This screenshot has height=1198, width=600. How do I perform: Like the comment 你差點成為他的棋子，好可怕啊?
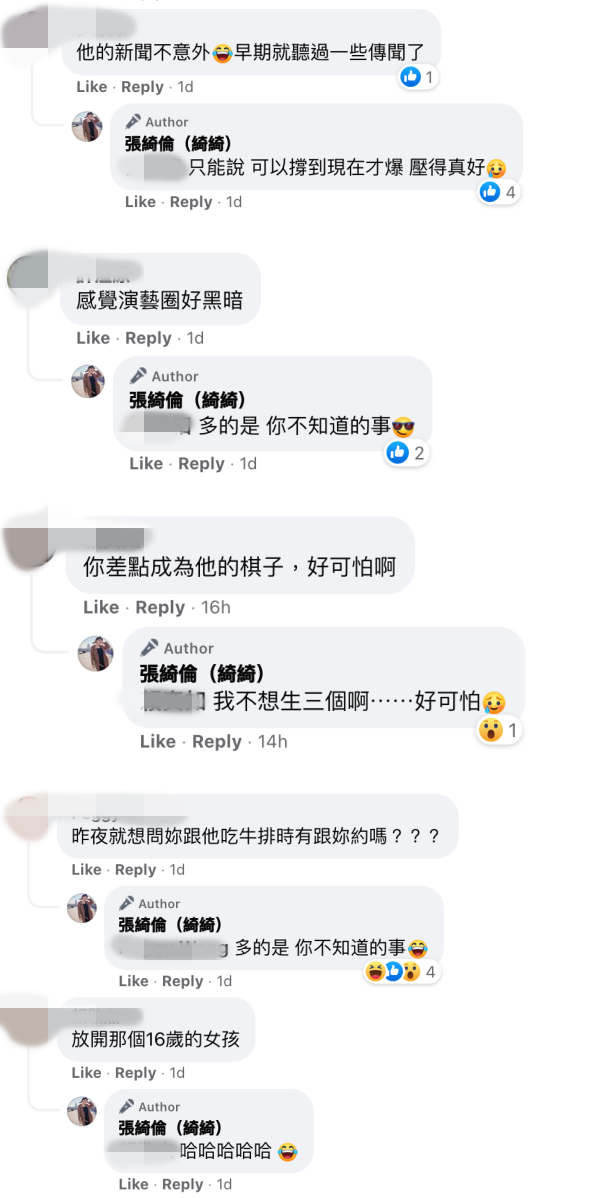coord(101,607)
